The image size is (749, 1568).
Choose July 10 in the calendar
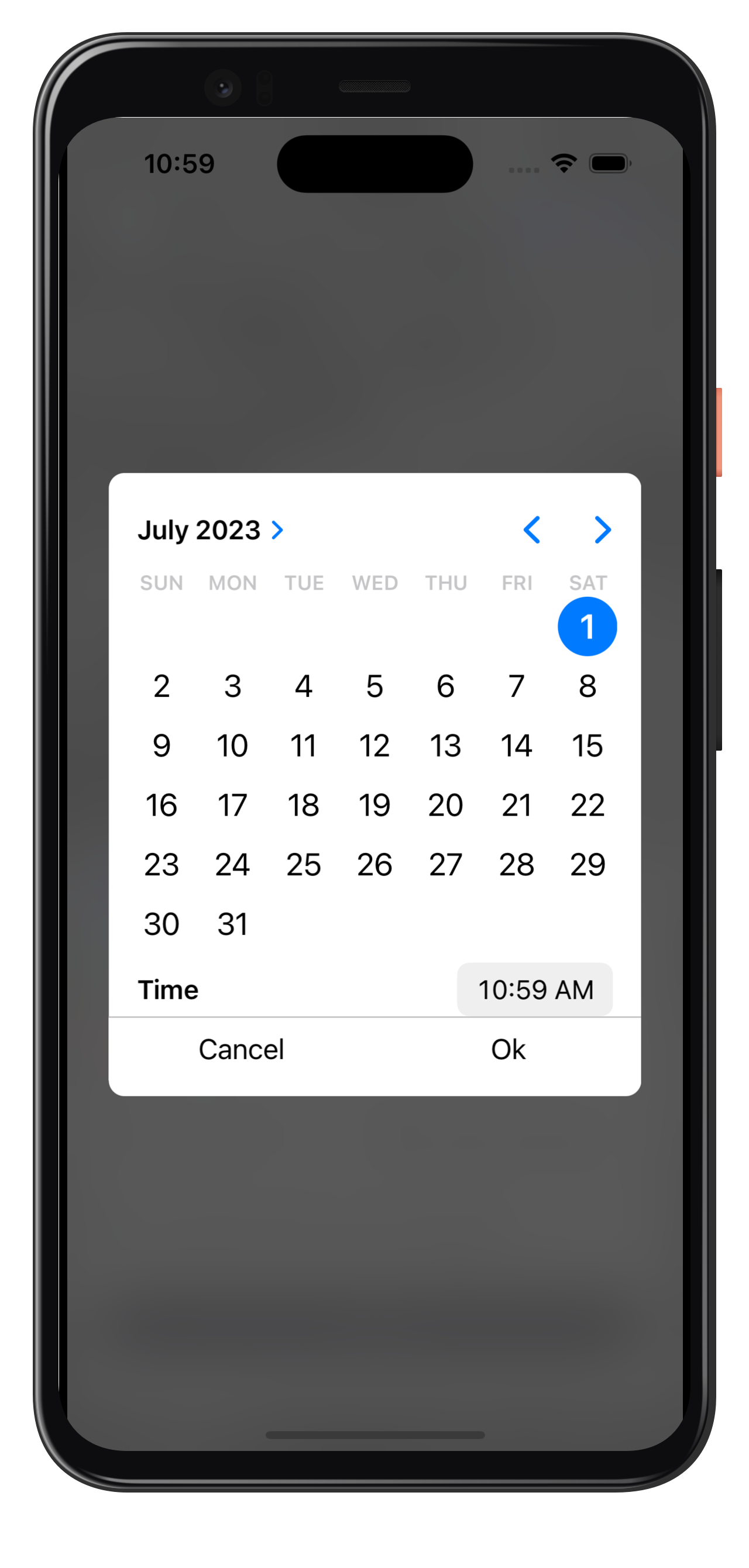232,745
